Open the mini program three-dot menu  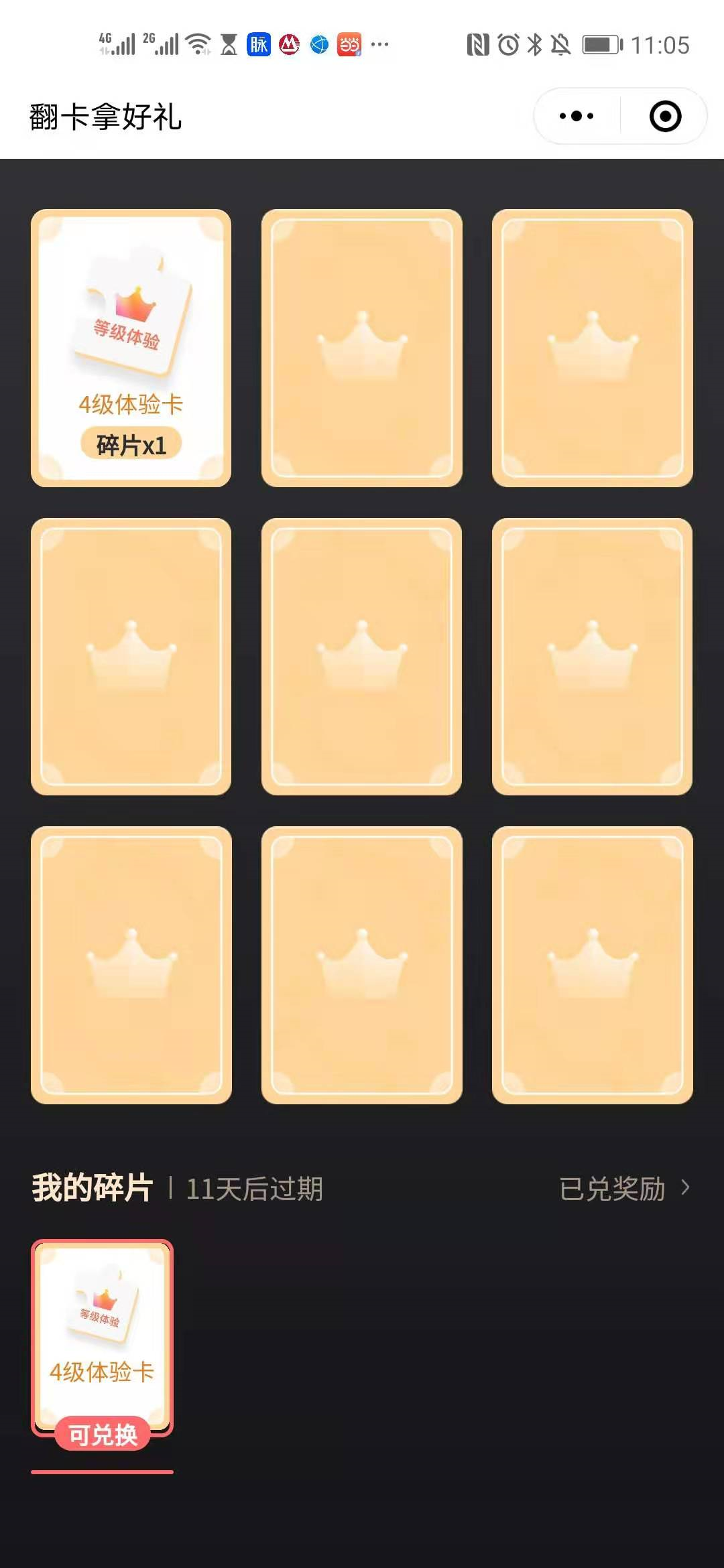click(577, 116)
